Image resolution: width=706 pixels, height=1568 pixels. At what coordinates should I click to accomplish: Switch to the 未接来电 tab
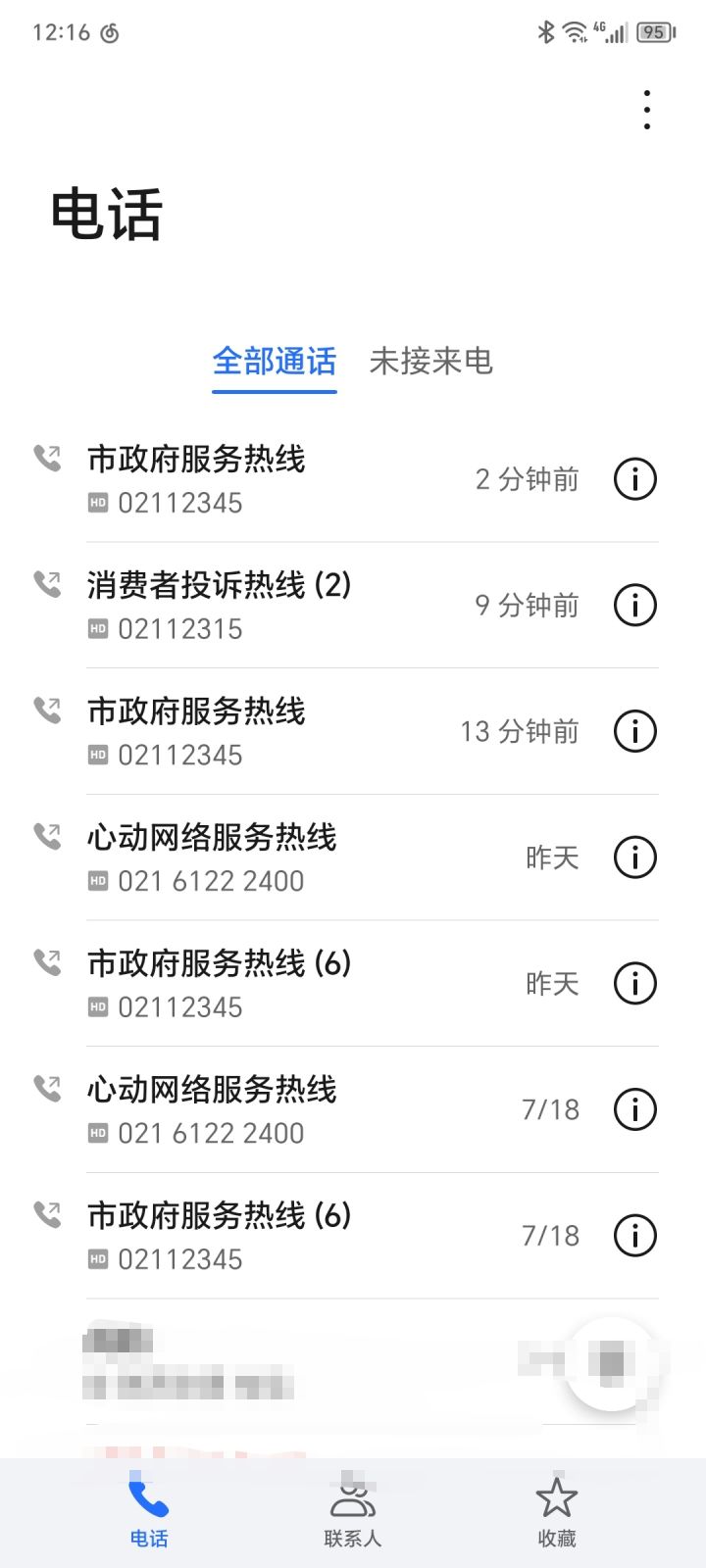[x=430, y=362]
